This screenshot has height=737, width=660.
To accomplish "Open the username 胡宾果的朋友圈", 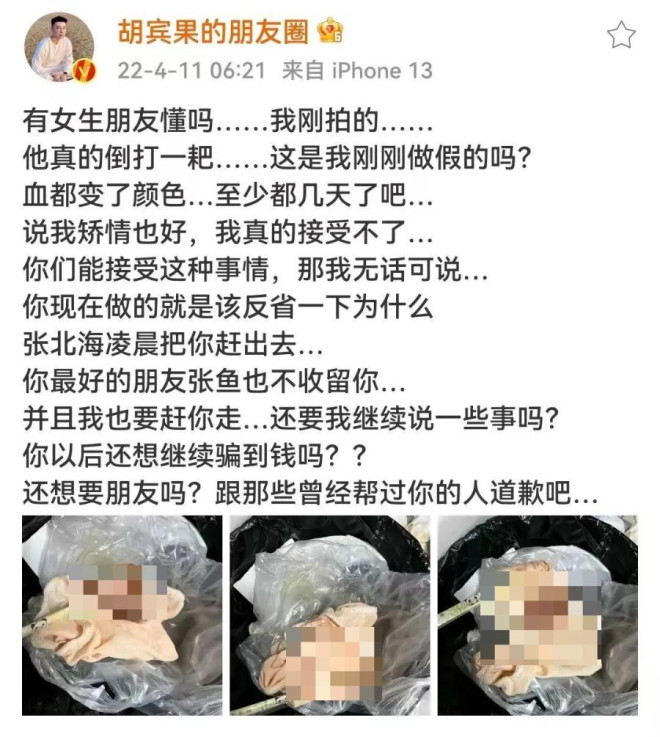I will [x=211, y=33].
